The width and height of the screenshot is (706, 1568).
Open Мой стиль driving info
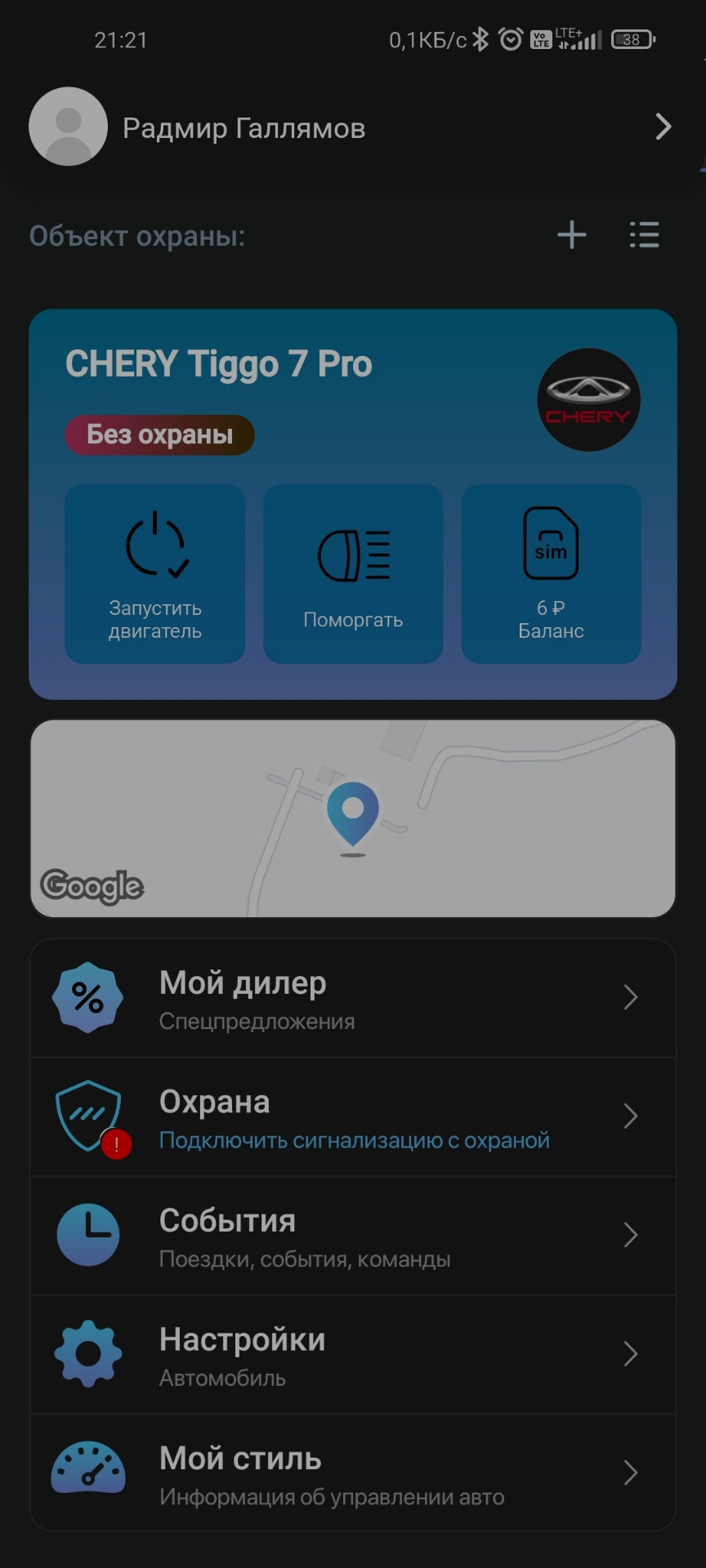353,1473
